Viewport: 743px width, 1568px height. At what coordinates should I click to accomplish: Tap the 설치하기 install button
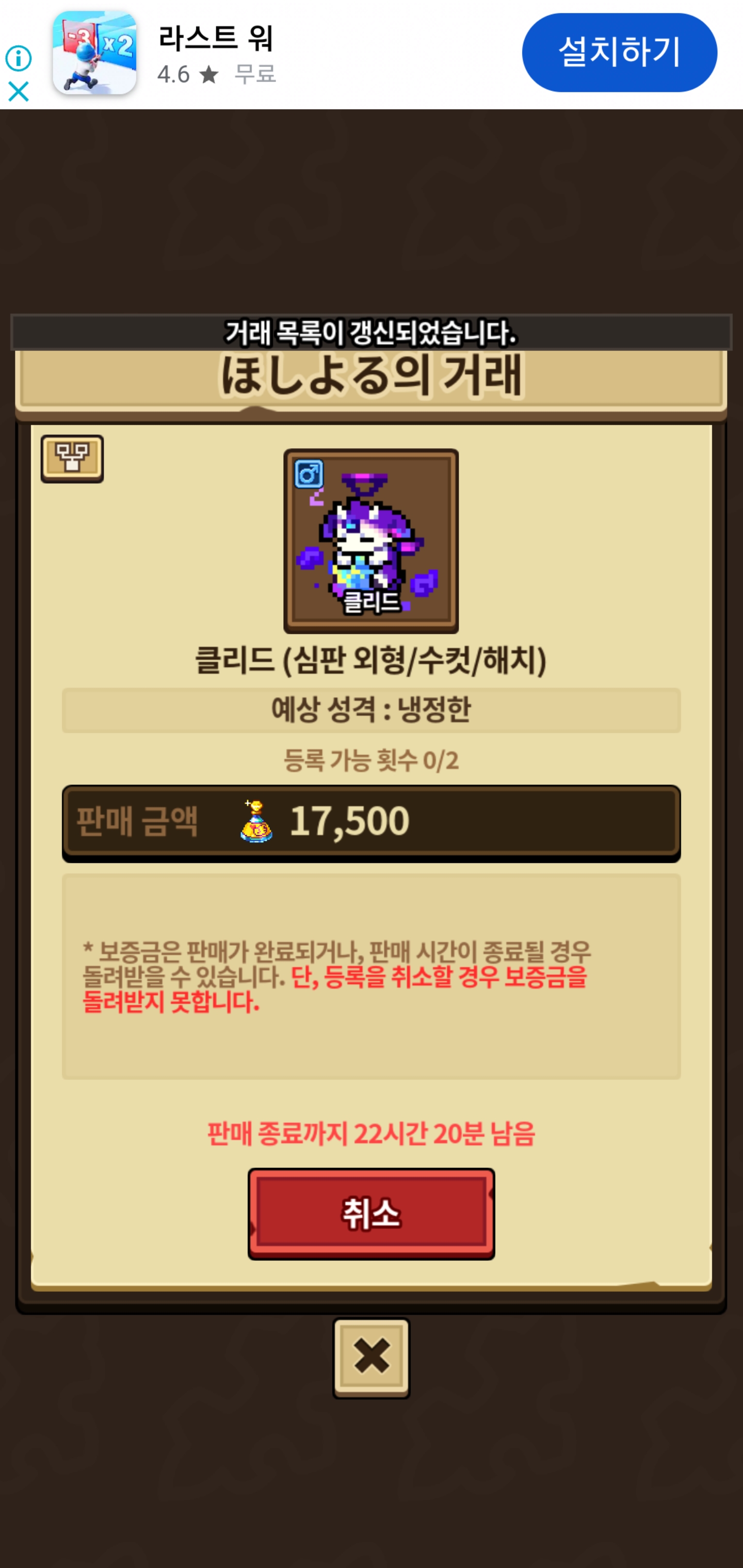tap(619, 52)
